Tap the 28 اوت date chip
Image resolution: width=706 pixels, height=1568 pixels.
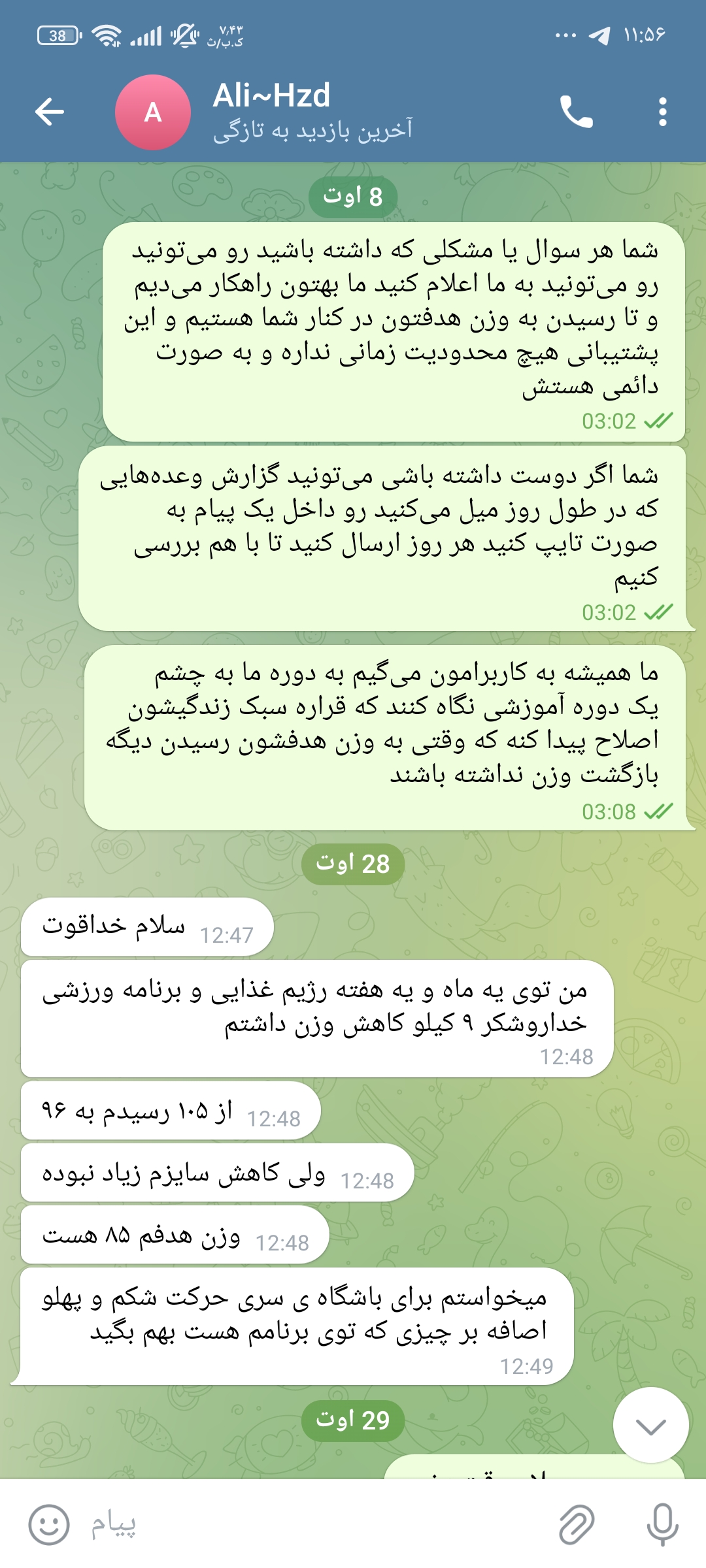tap(353, 864)
